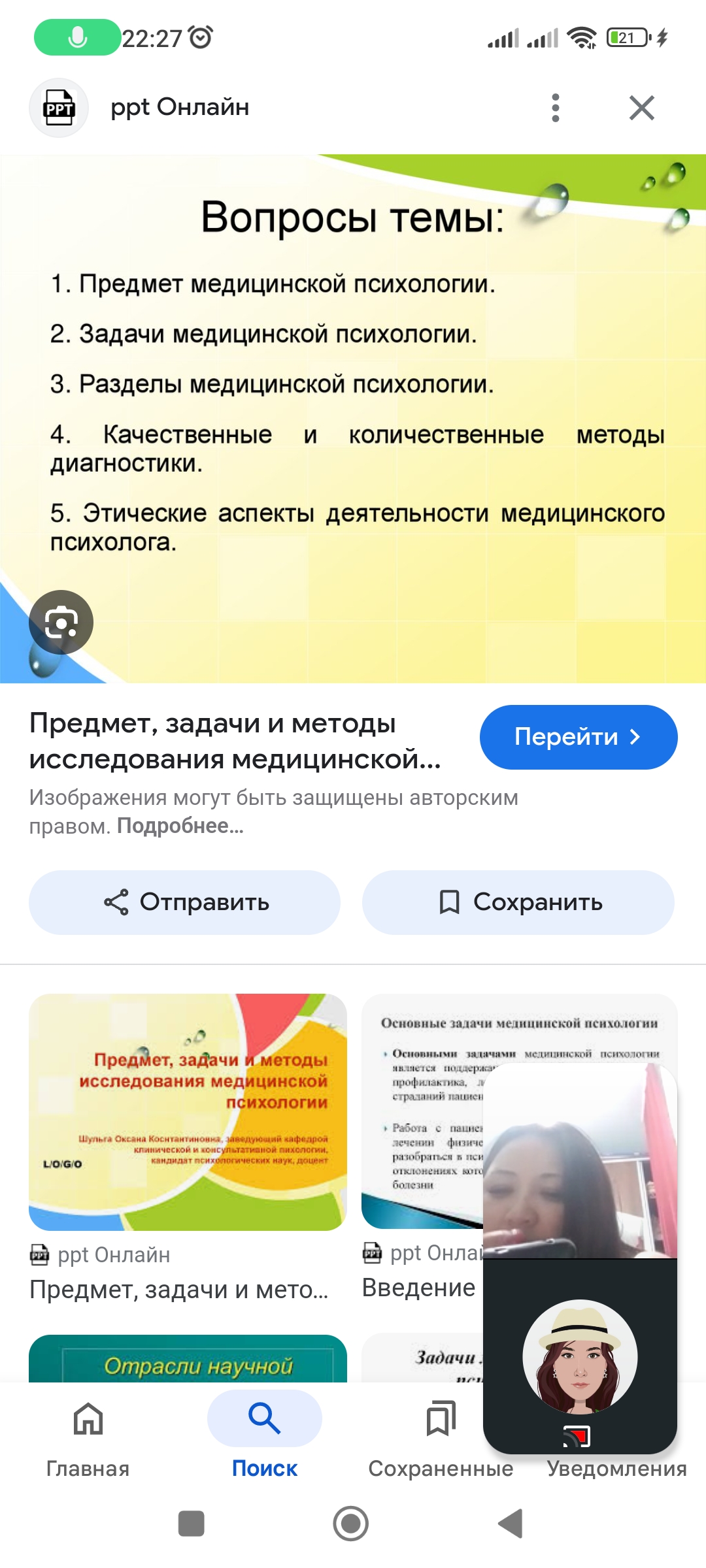Close the image viewer
This screenshot has height=1568, width=706.
pos(641,108)
